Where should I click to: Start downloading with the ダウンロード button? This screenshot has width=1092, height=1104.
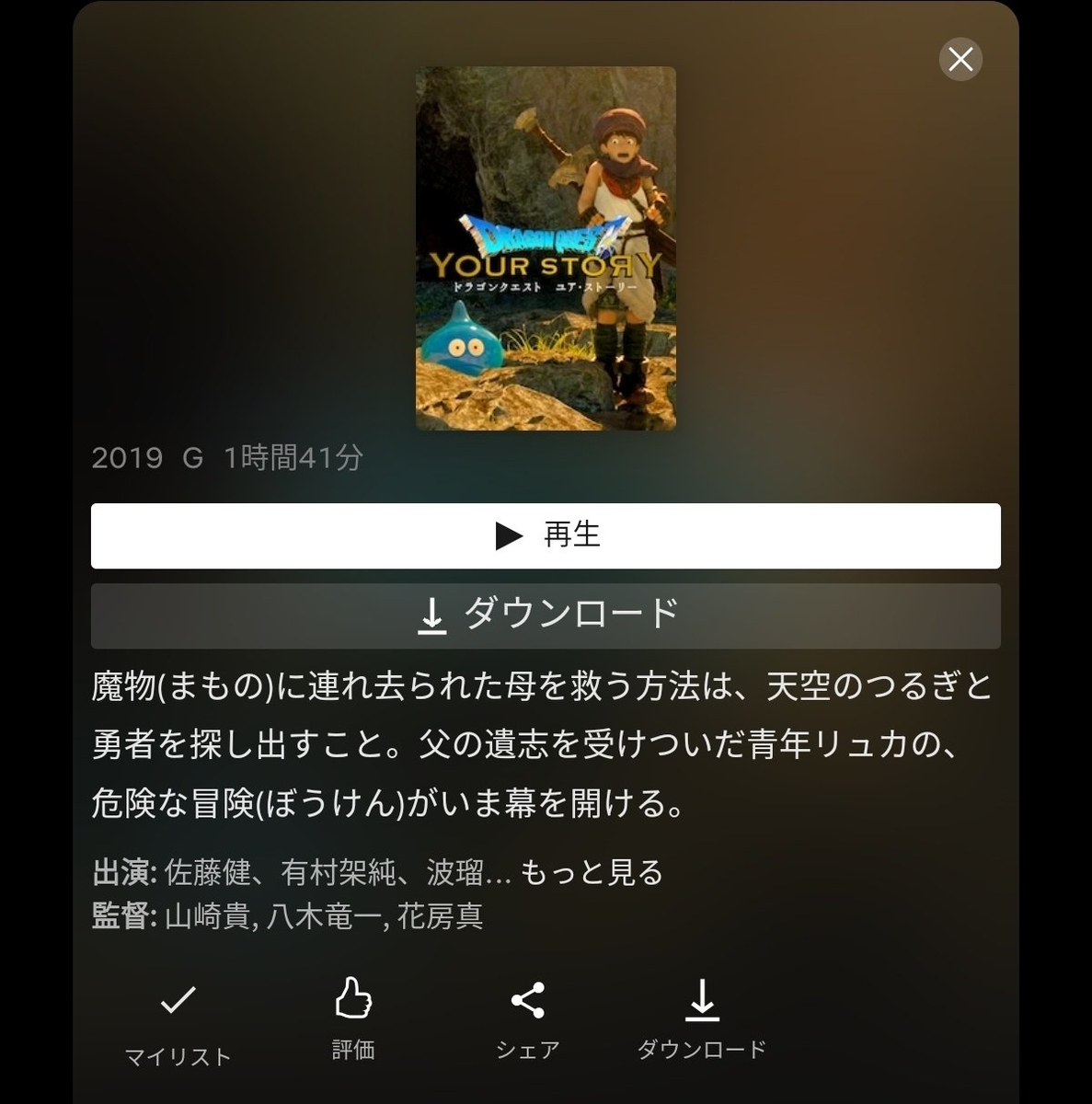click(x=545, y=615)
